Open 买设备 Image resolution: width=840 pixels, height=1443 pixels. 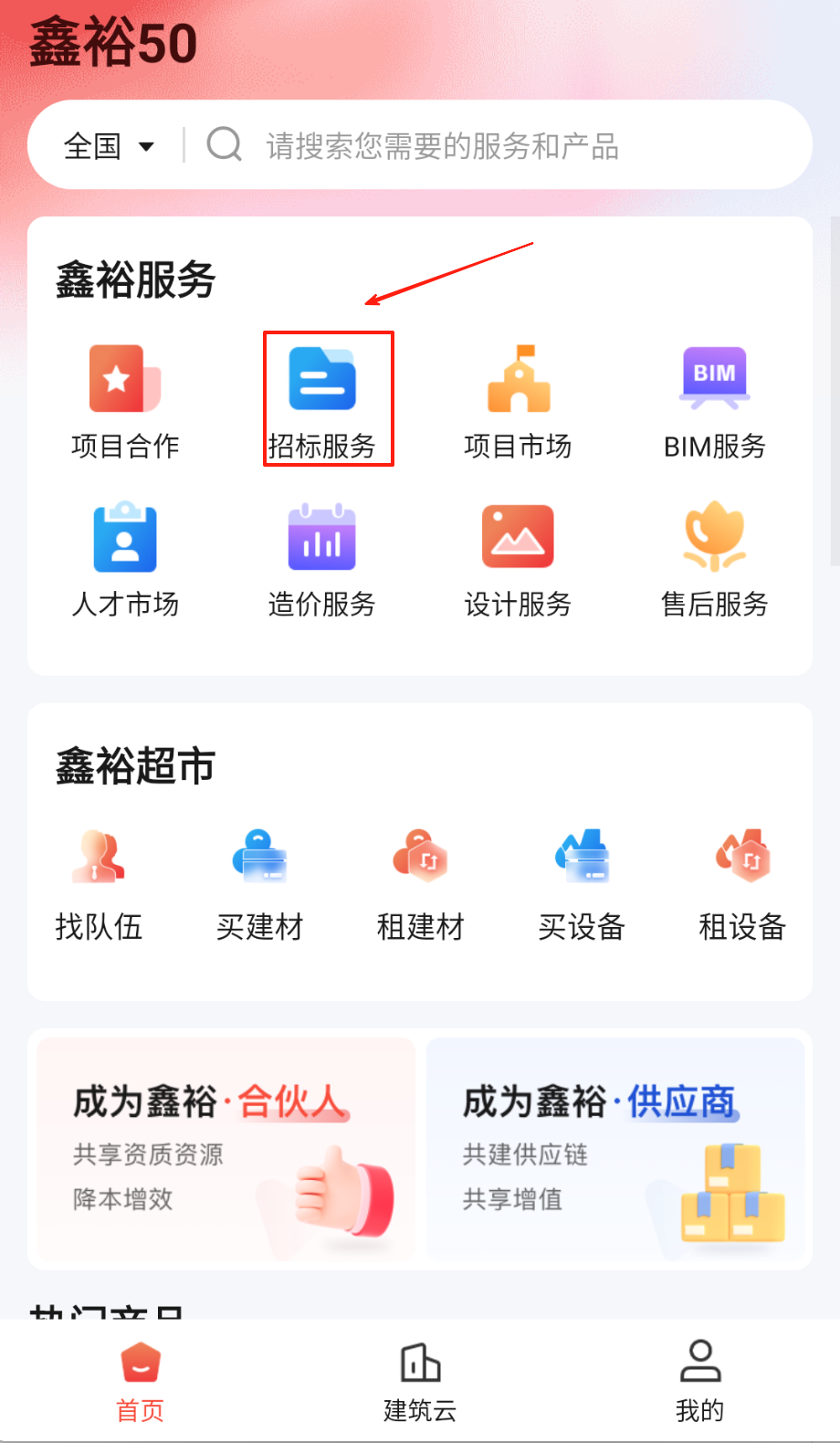[x=582, y=883]
